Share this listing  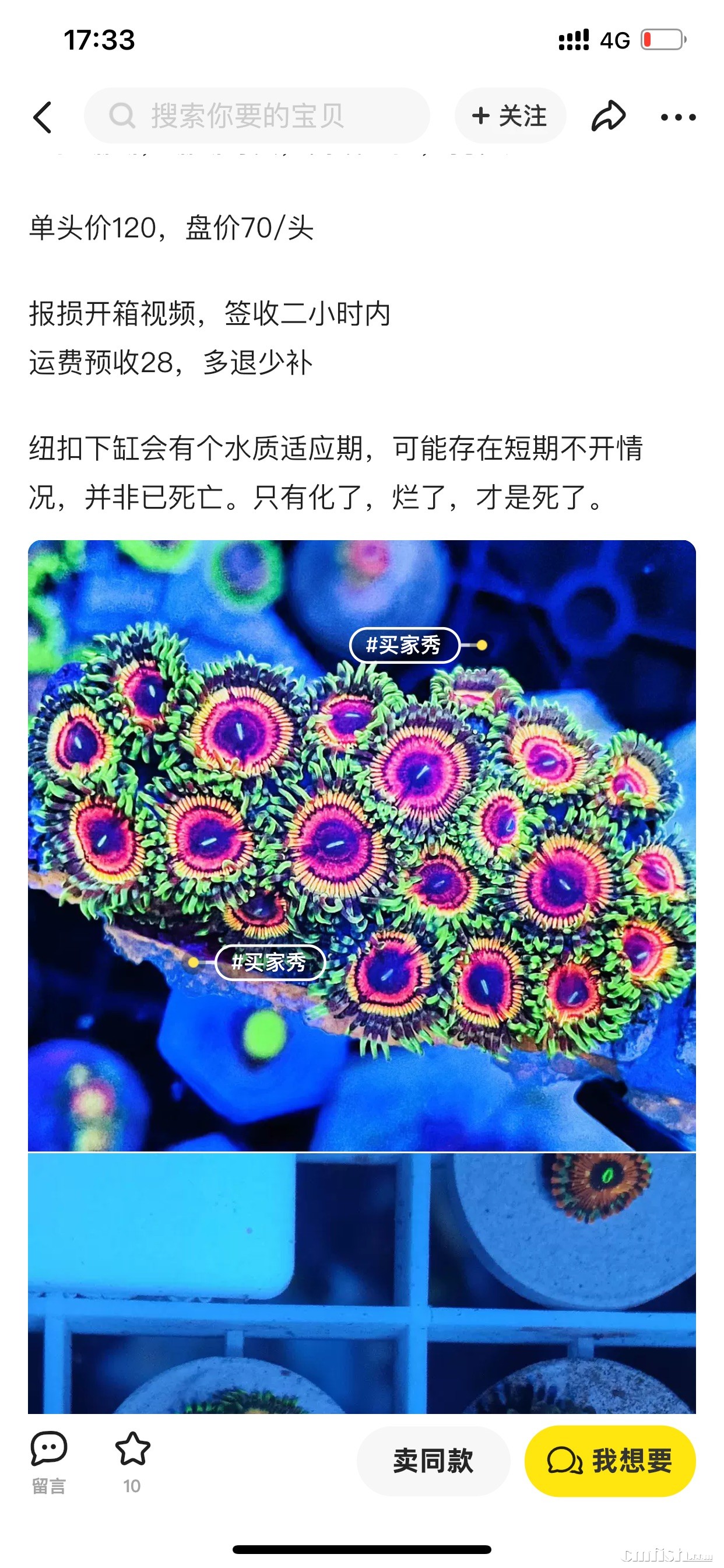(608, 116)
